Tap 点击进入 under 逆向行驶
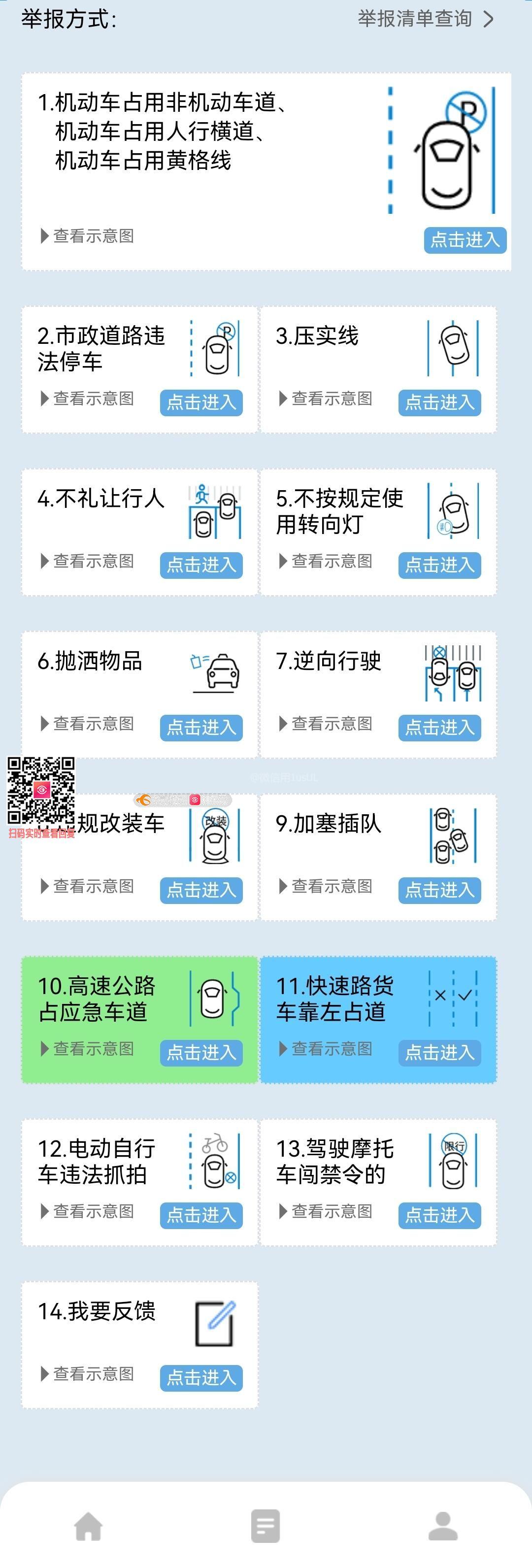Screen dimensions: 532x1568 coord(439,728)
